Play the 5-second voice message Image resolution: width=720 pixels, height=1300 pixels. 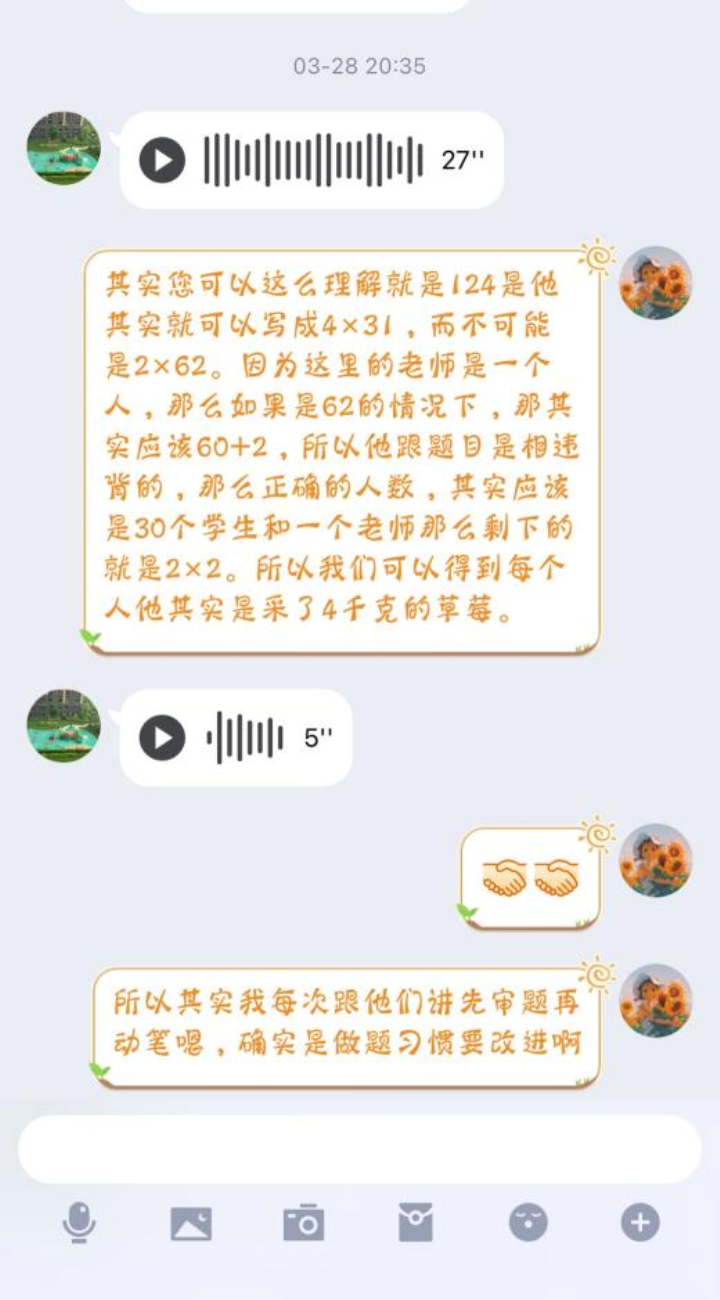162,738
